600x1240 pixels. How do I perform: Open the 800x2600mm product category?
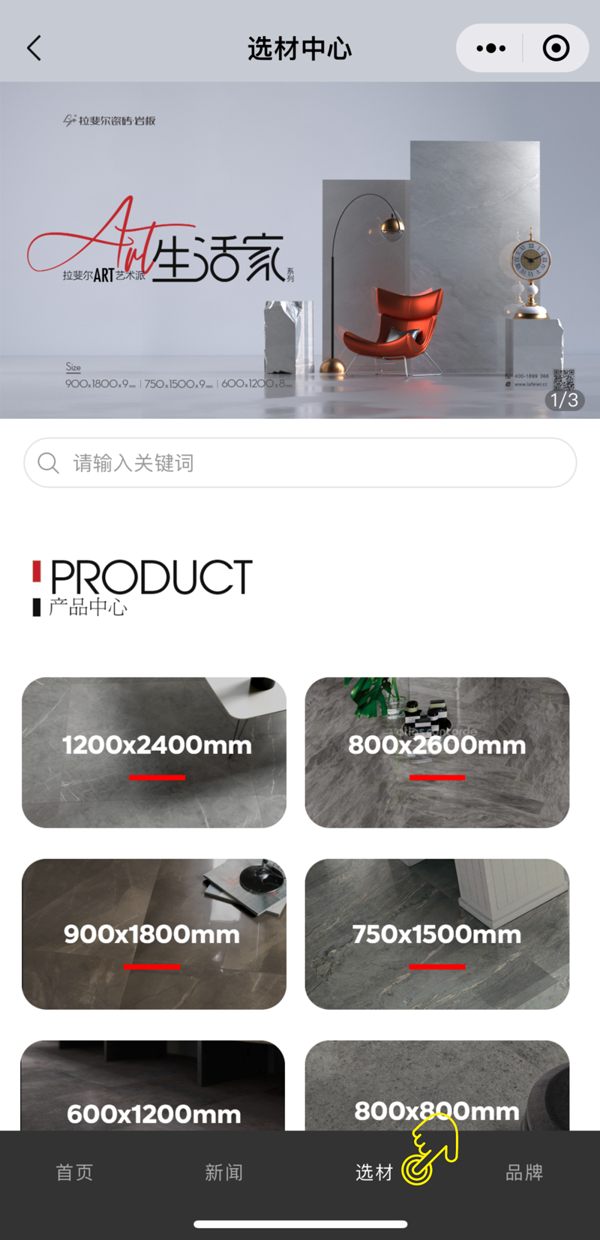point(437,752)
